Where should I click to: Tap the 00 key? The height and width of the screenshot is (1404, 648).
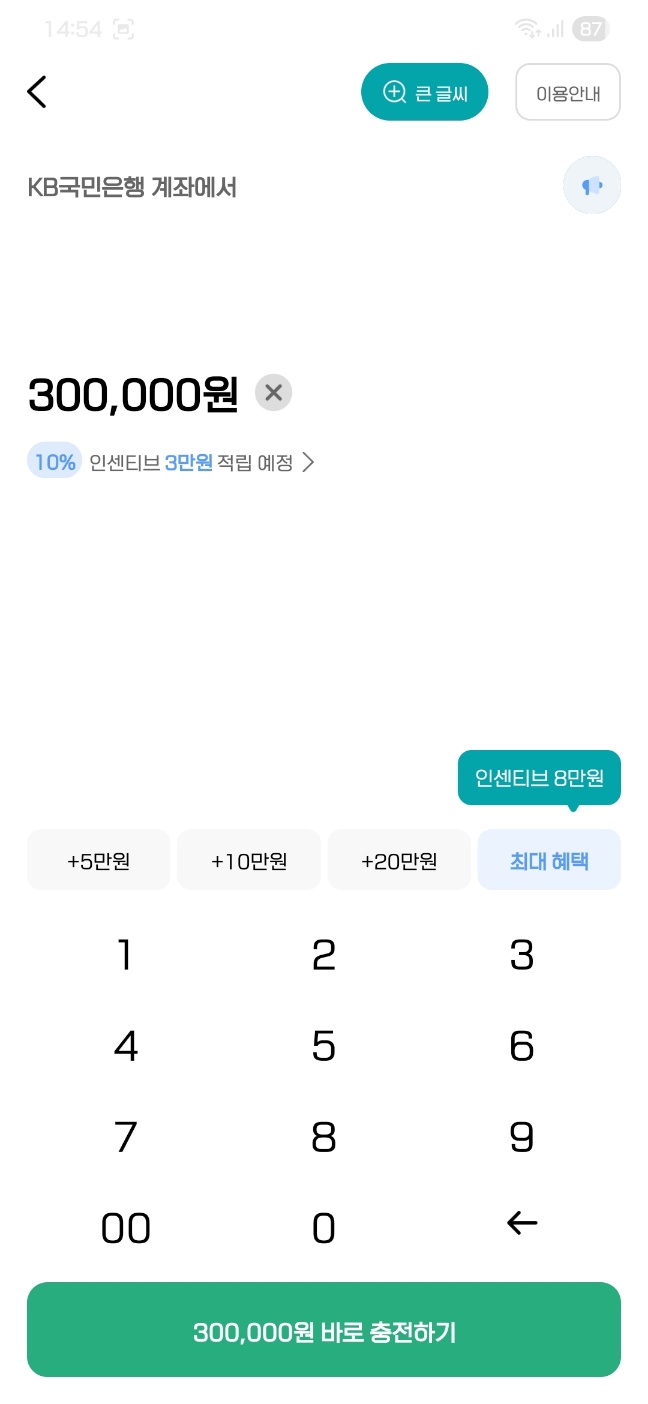(x=125, y=1228)
